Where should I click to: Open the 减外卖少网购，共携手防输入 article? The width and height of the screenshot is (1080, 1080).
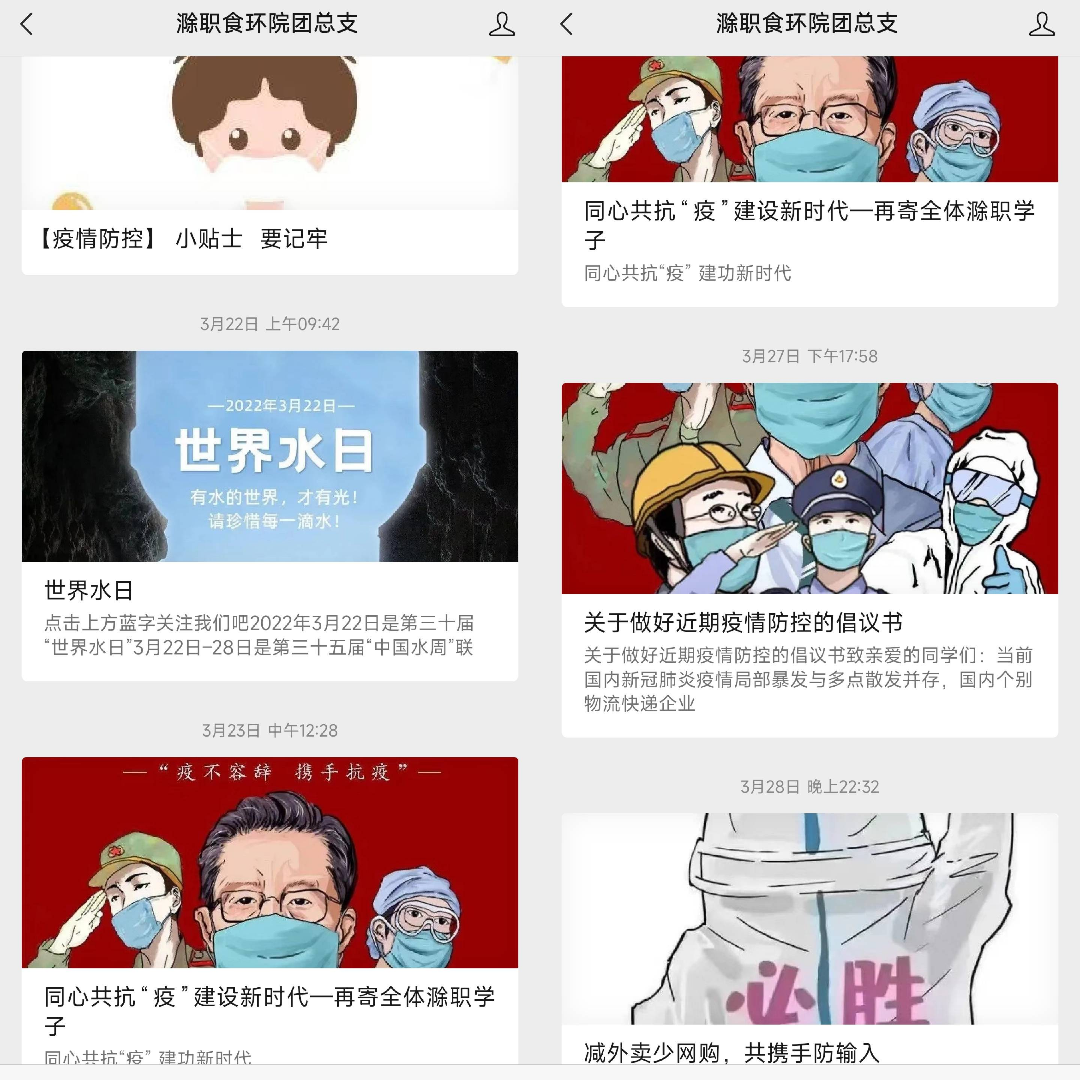[731, 1050]
